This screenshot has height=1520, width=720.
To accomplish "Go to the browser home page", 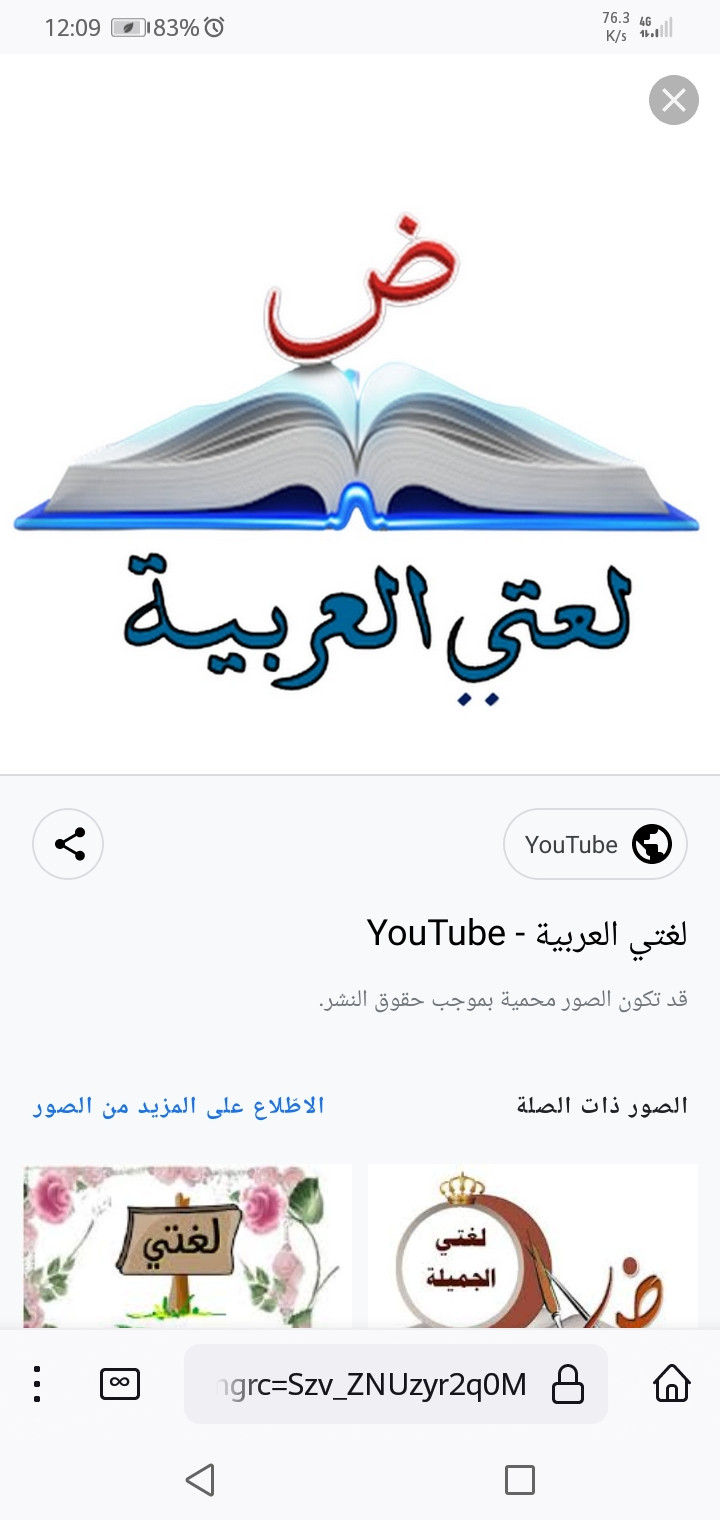I will 672,1384.
